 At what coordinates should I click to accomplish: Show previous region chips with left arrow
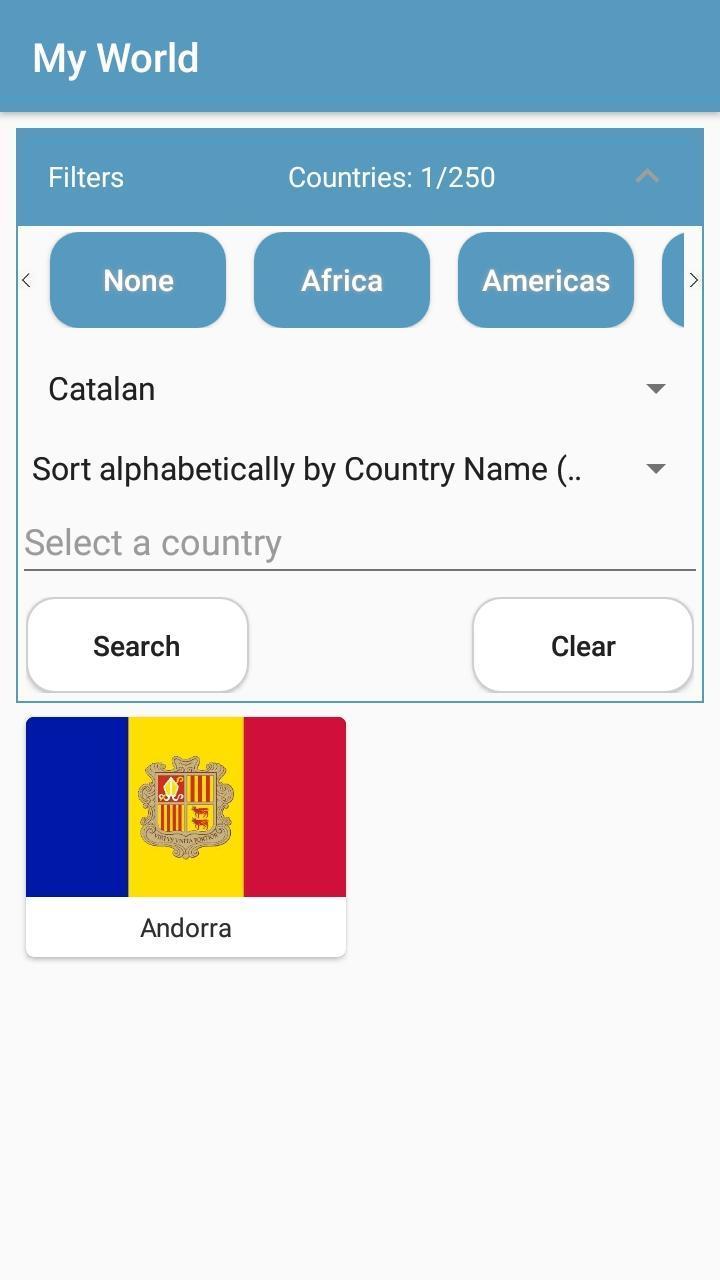27,280
